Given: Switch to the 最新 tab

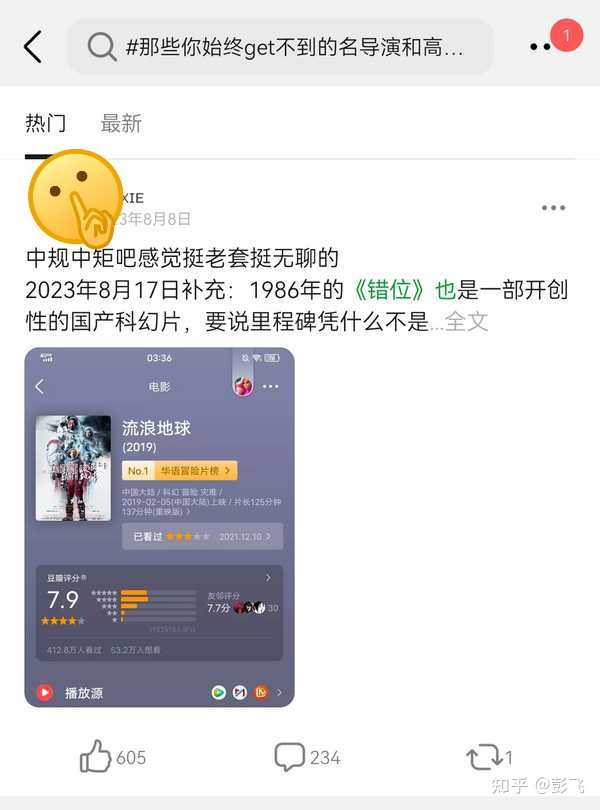Looking at the screenshot, I should coord(121,124).
